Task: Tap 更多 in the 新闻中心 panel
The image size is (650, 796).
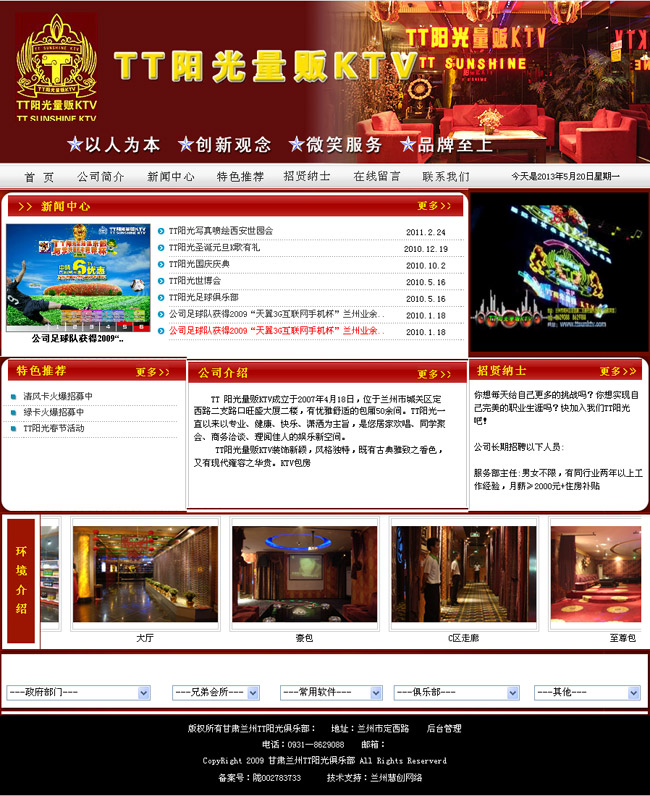Action: 434,206
